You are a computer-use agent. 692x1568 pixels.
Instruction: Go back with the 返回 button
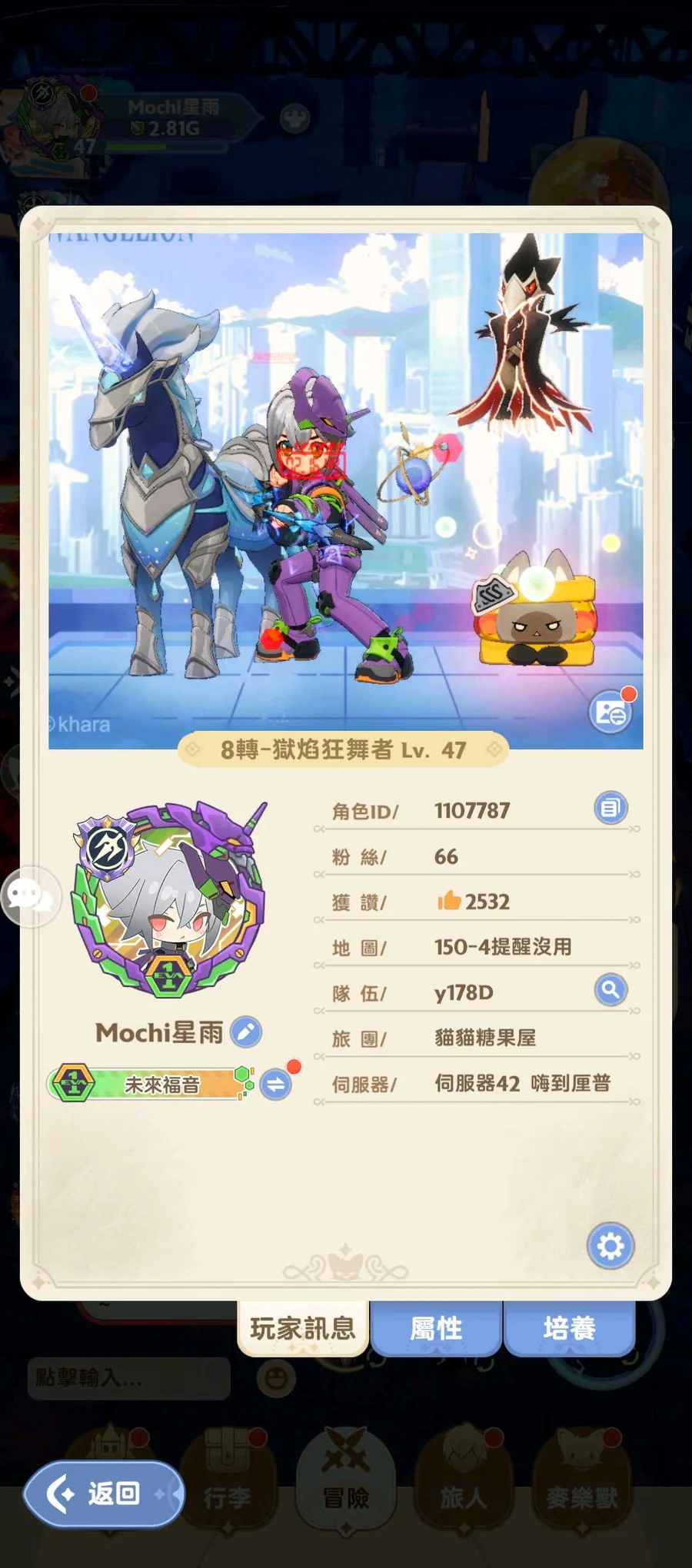(103, 1493)
